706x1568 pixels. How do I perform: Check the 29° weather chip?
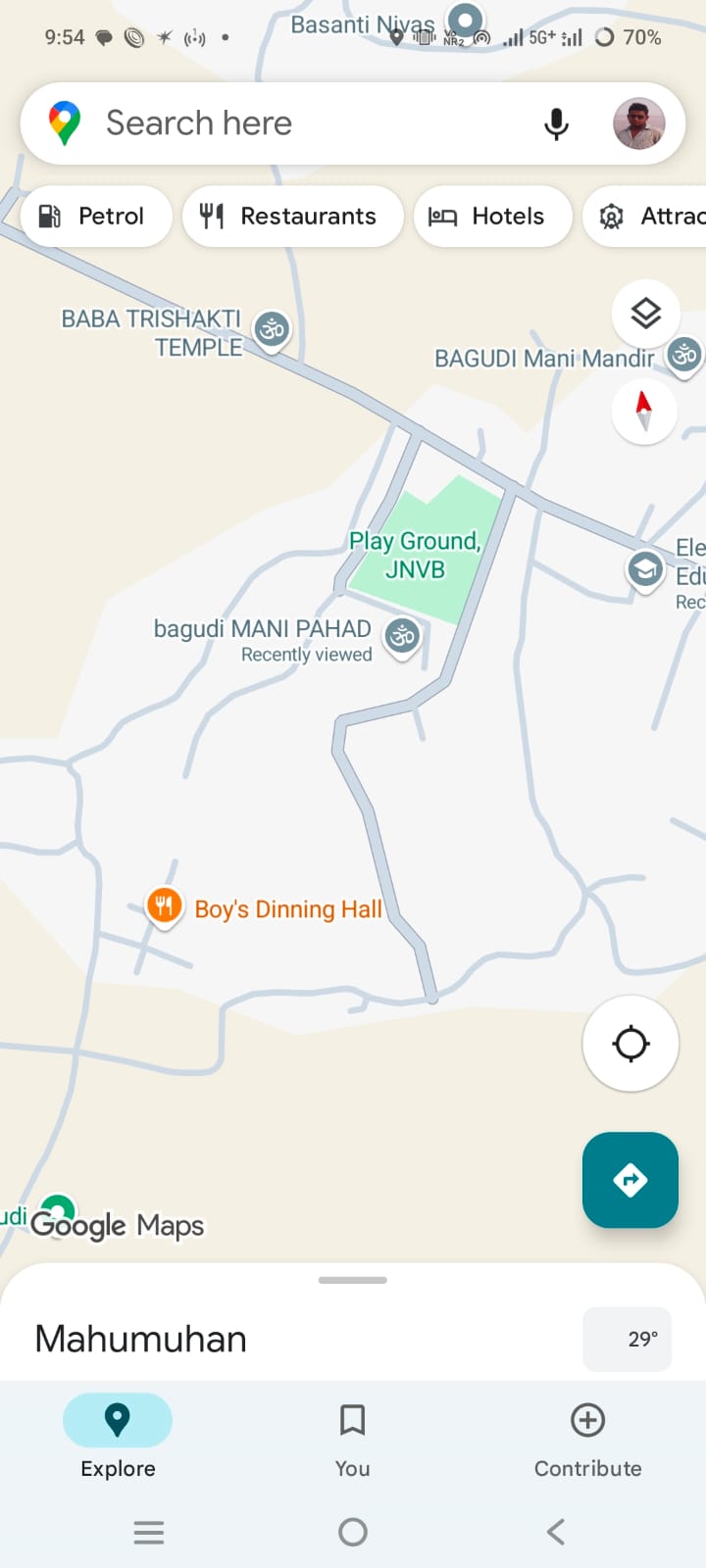coord(628,1339)
